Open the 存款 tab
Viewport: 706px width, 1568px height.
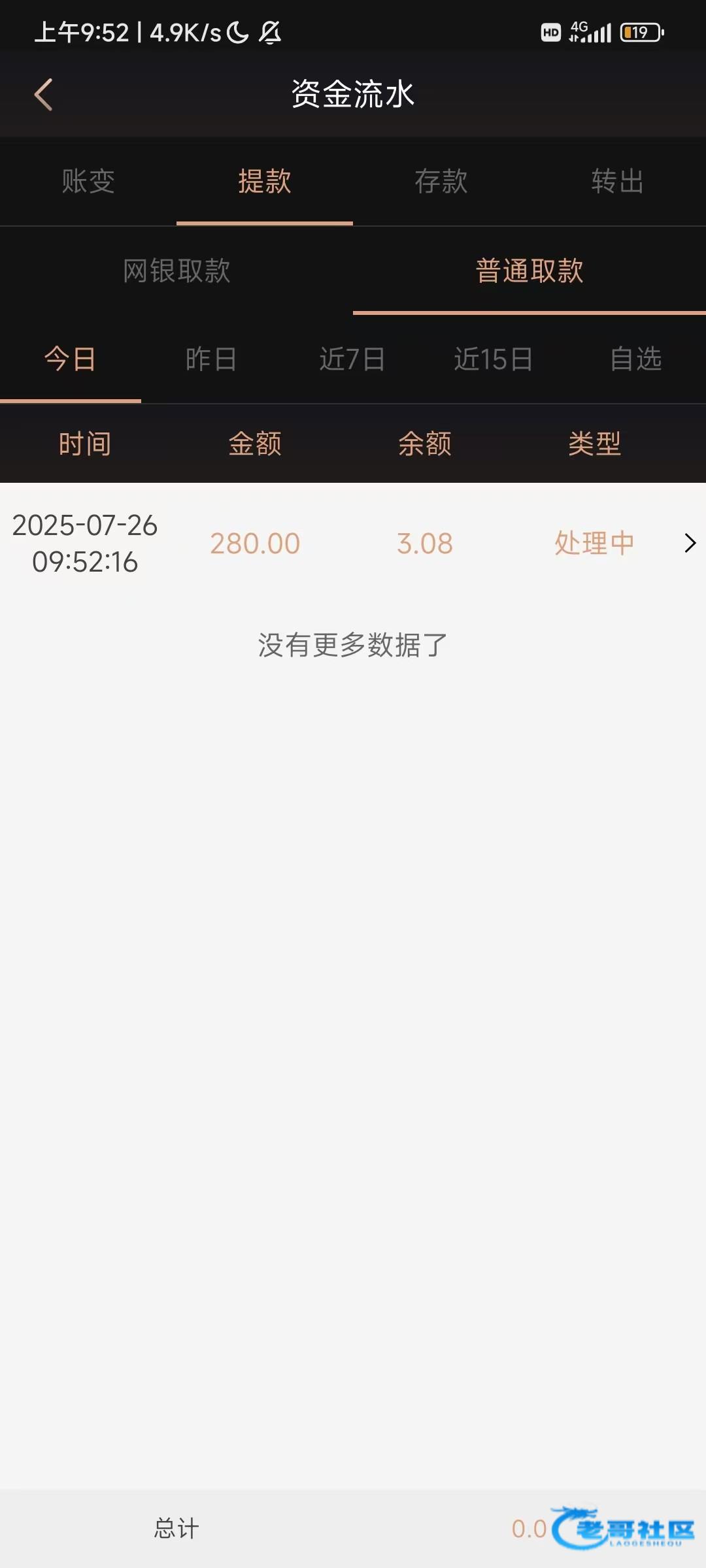(441, 181)
